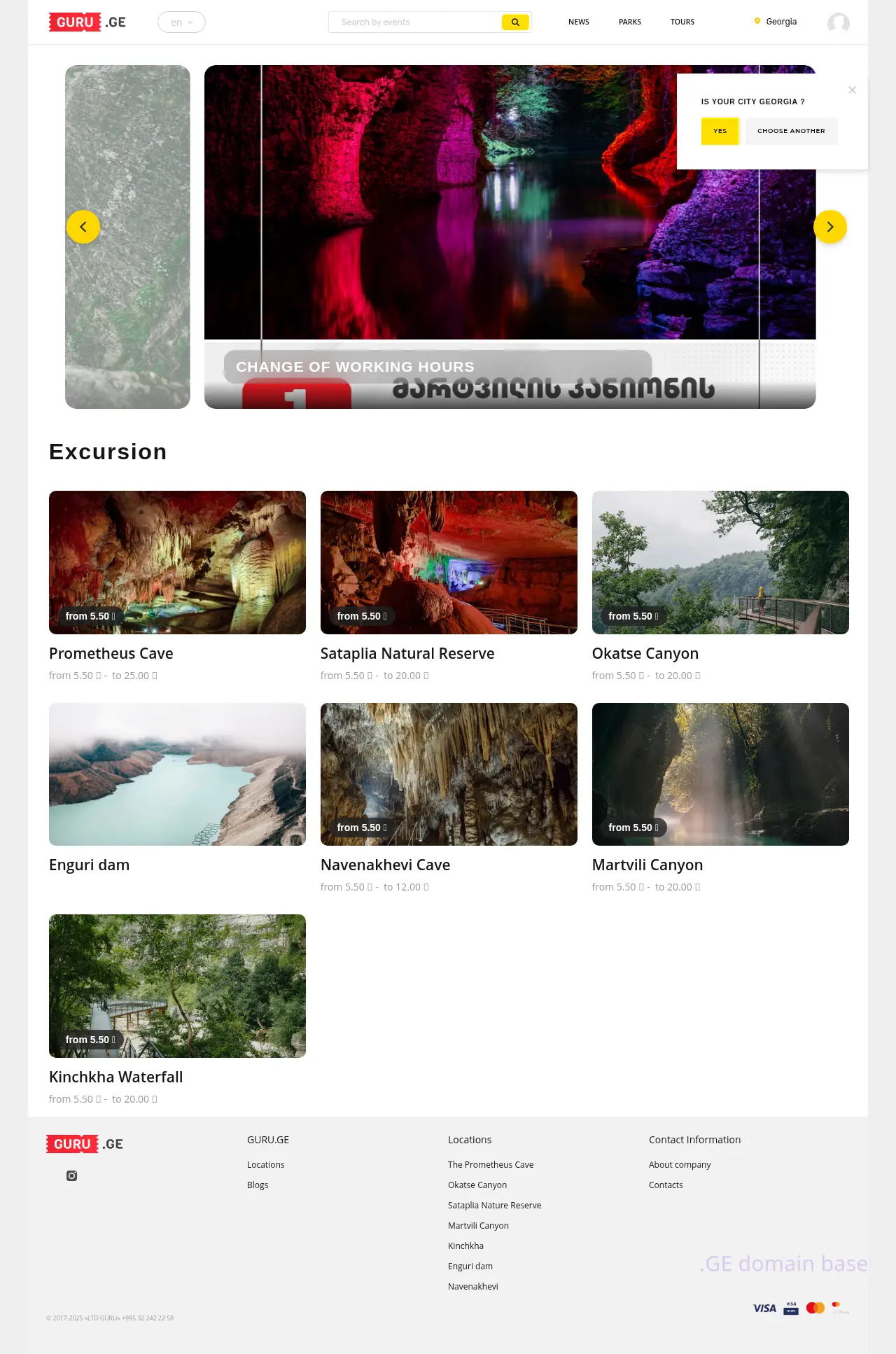The height and width of the screenshot is (1354, 896).
Task: Tap the Search by events field
Action: point(414,22)
